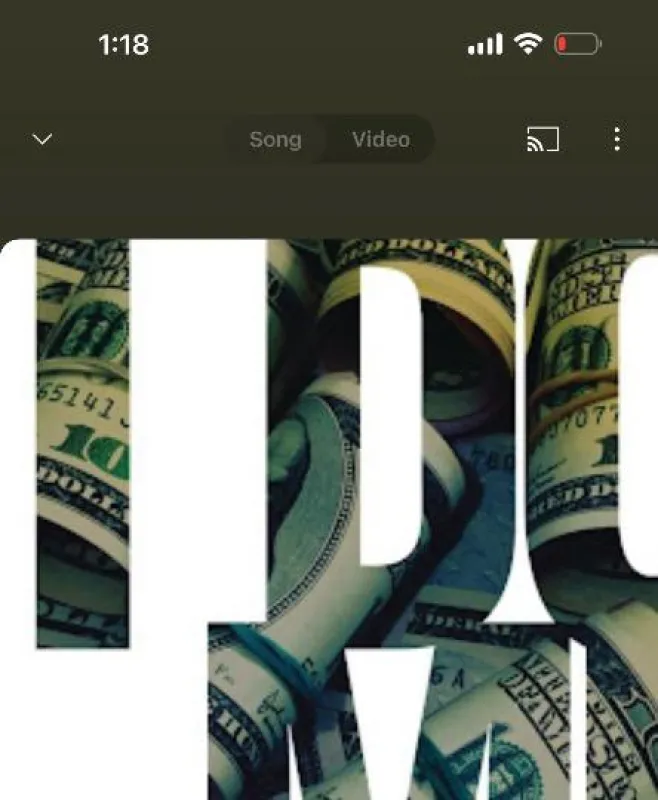Switch to the Video mode
658x800 pixels.
pos(381,140)
